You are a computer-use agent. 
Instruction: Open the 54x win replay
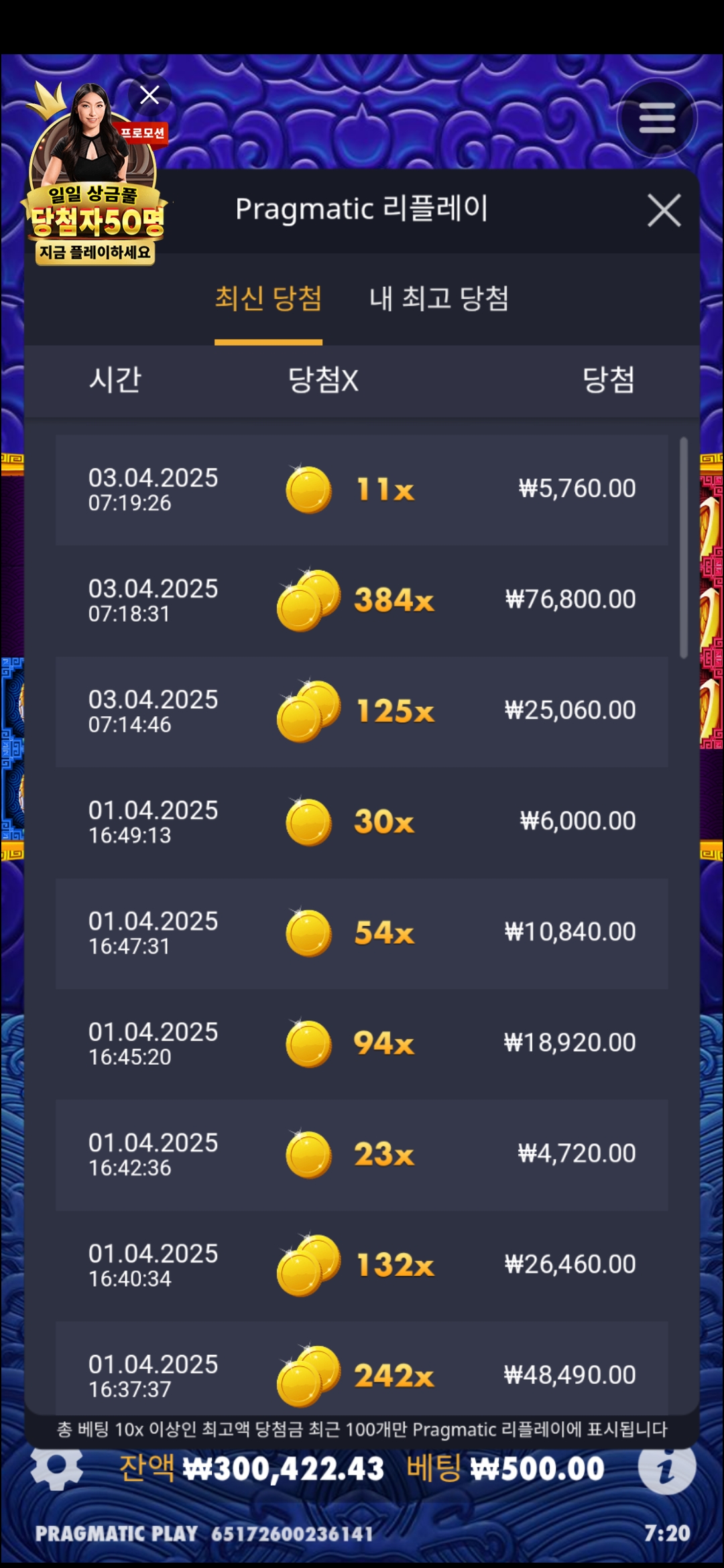362,932
